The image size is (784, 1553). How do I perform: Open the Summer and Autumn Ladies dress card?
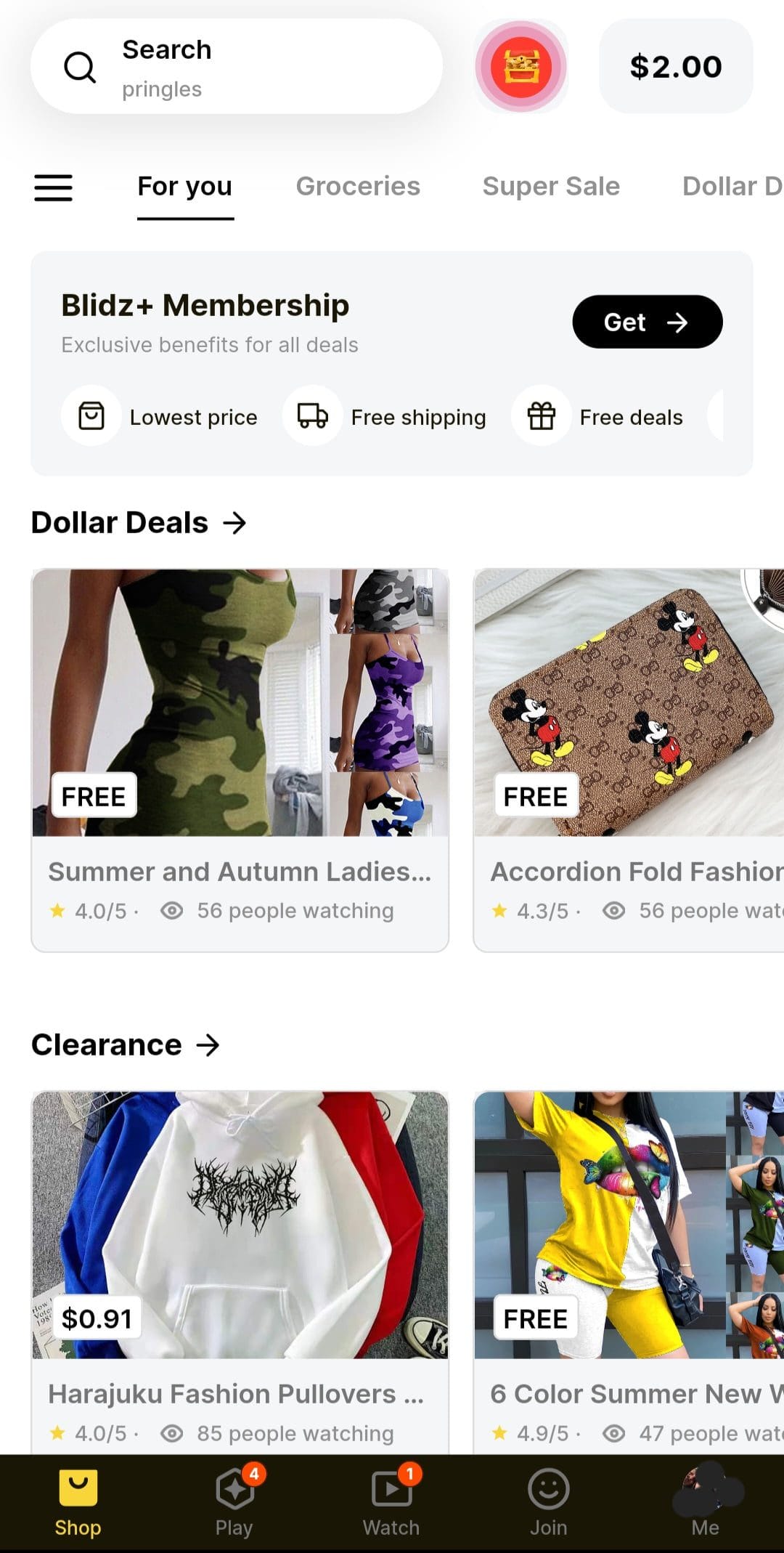pos(240,760)
